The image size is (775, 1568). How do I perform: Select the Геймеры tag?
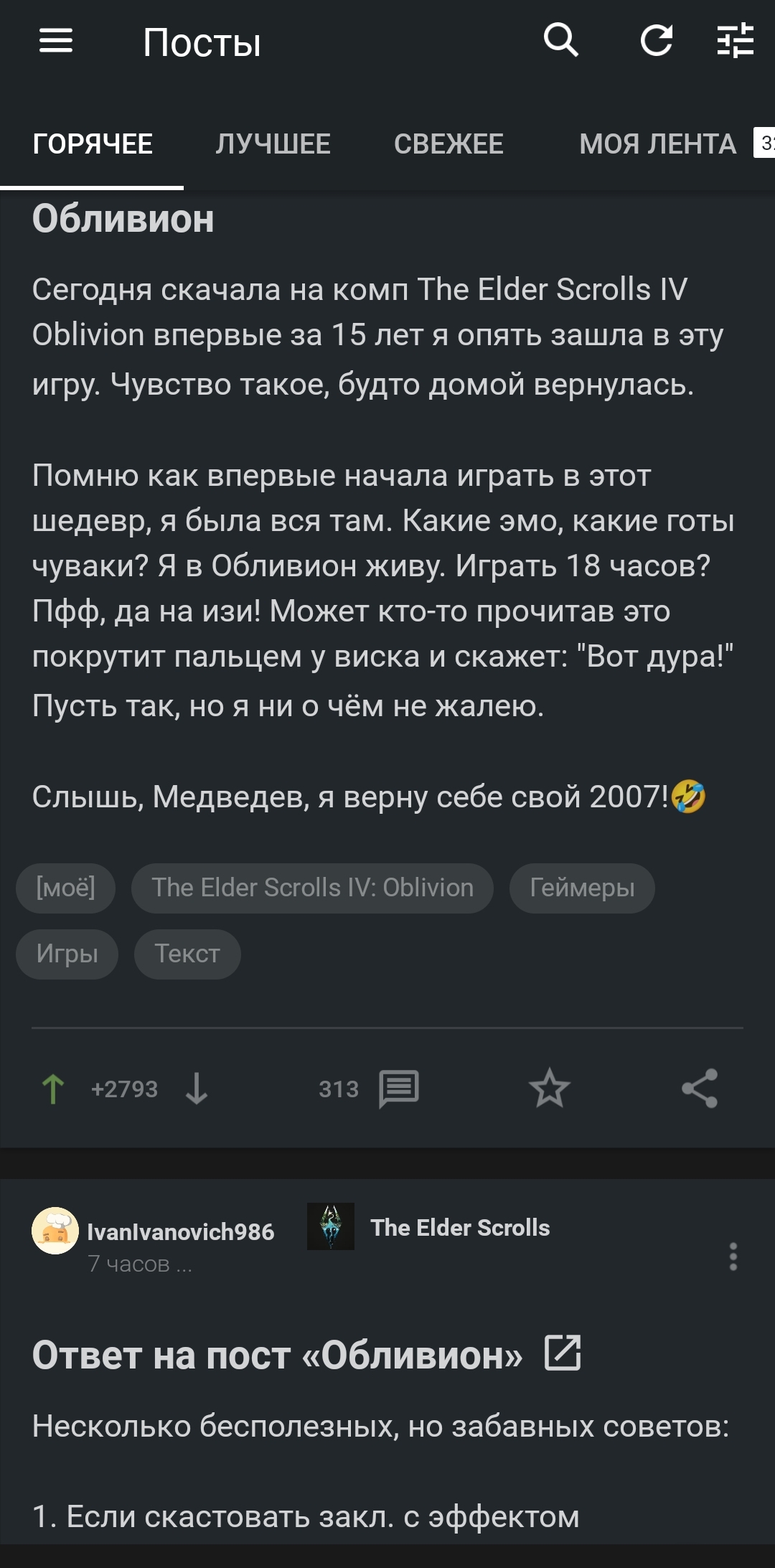[x=582, y=888]
